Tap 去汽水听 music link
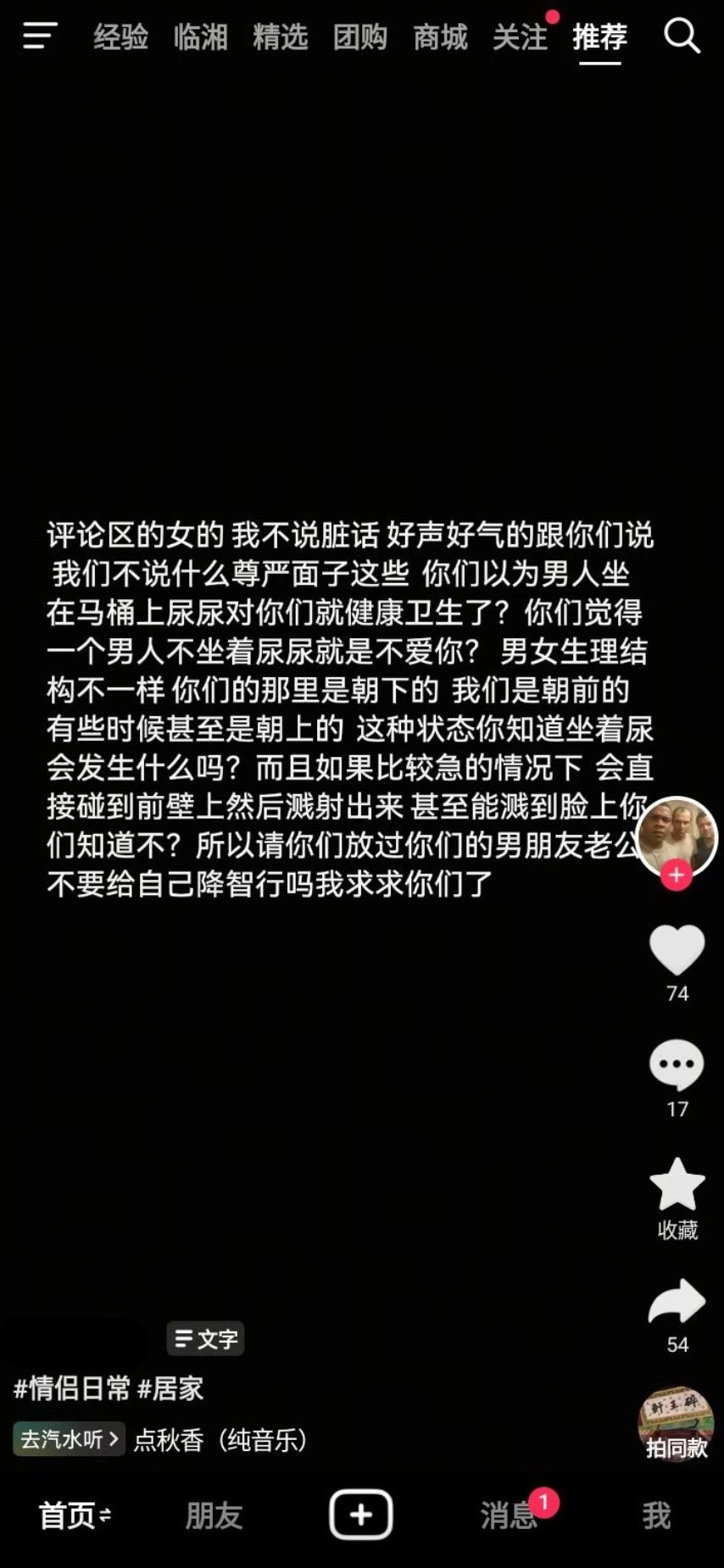Viewport: 724px width, 1568px height. point(69,1439)
